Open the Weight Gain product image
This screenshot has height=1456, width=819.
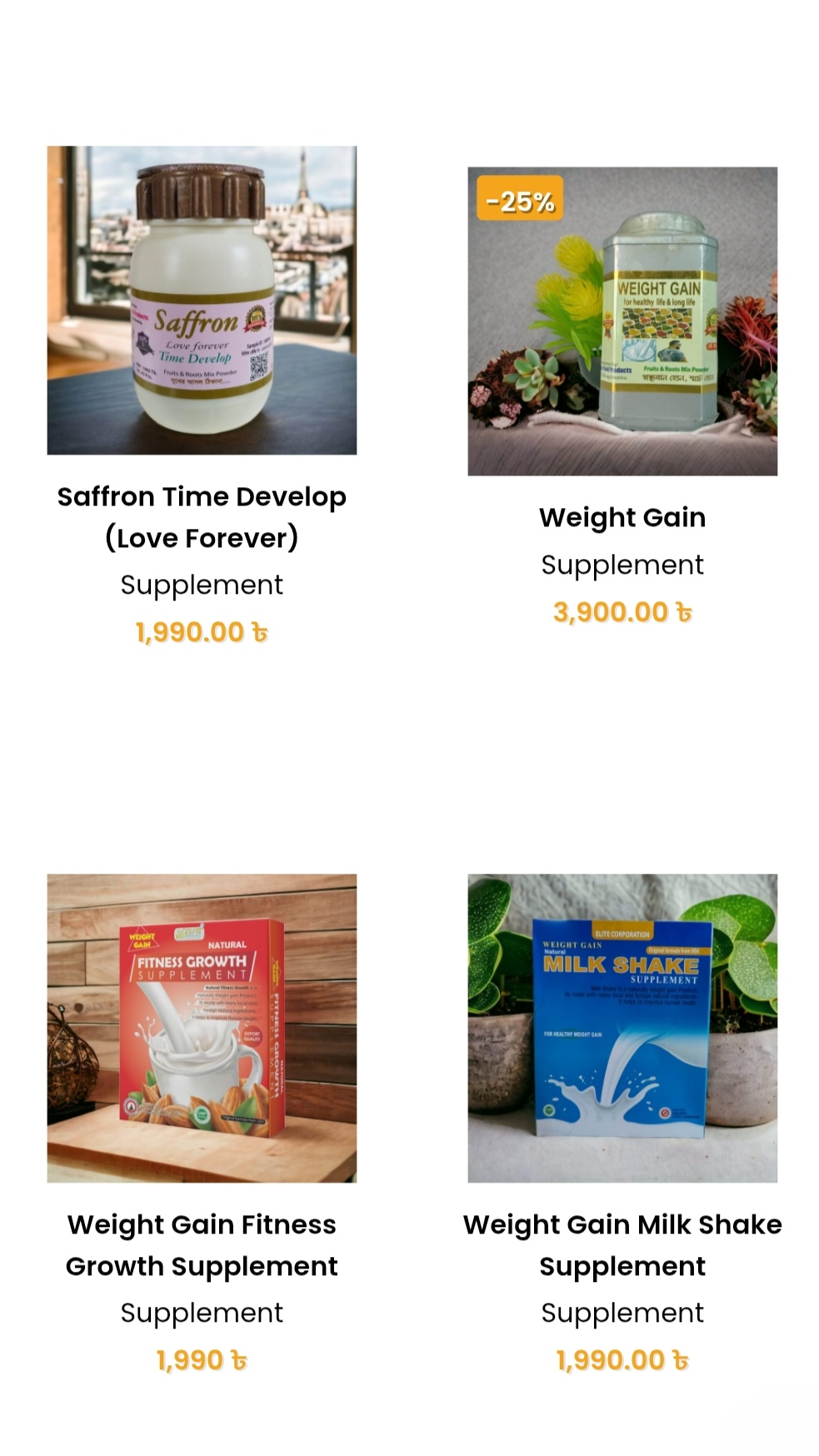[622, 321]
